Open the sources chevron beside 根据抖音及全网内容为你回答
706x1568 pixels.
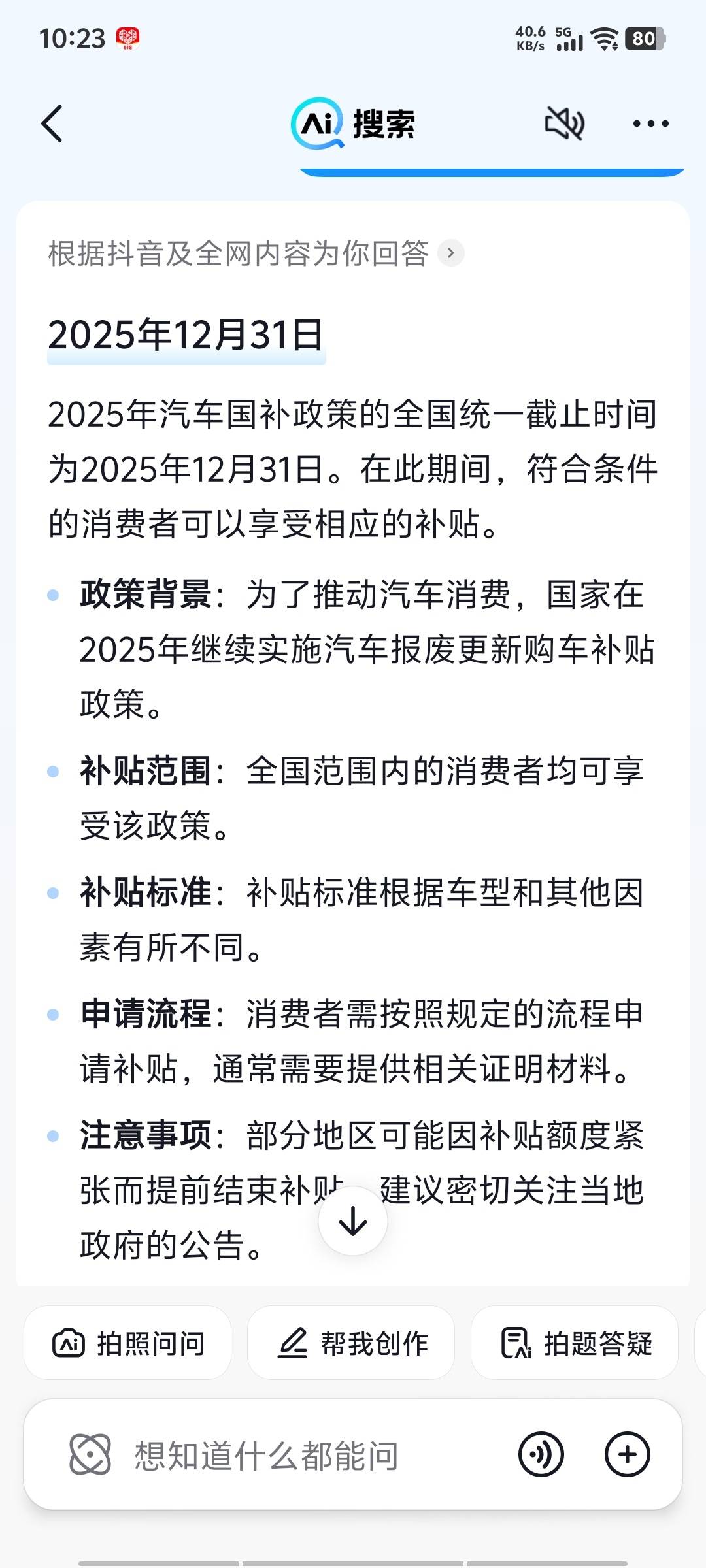point(450,253)
